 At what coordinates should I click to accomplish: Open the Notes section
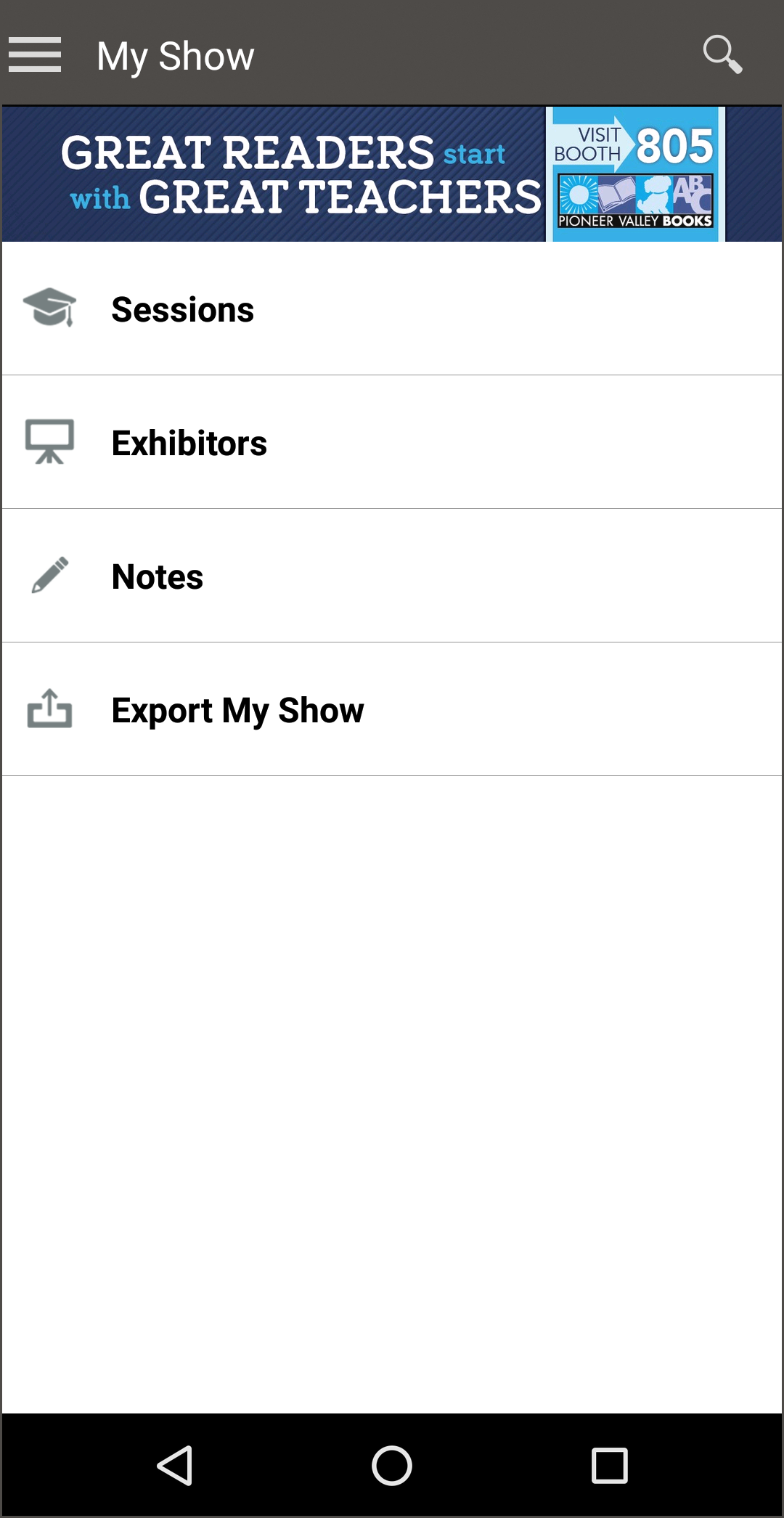[392, 576]
